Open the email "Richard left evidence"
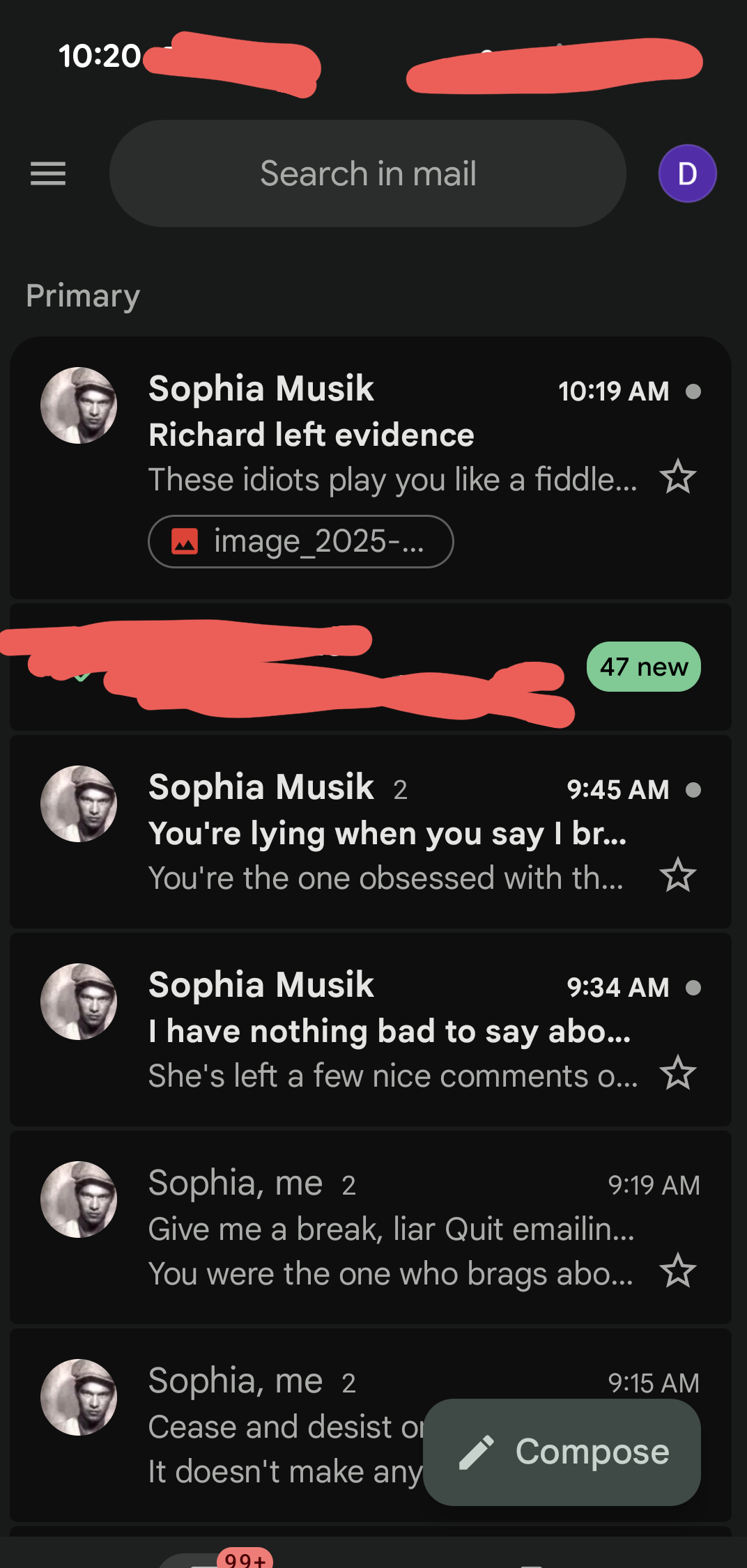The height and width of the screenshot is (1568, 747). pyautogui.click(x=390, y=435)
